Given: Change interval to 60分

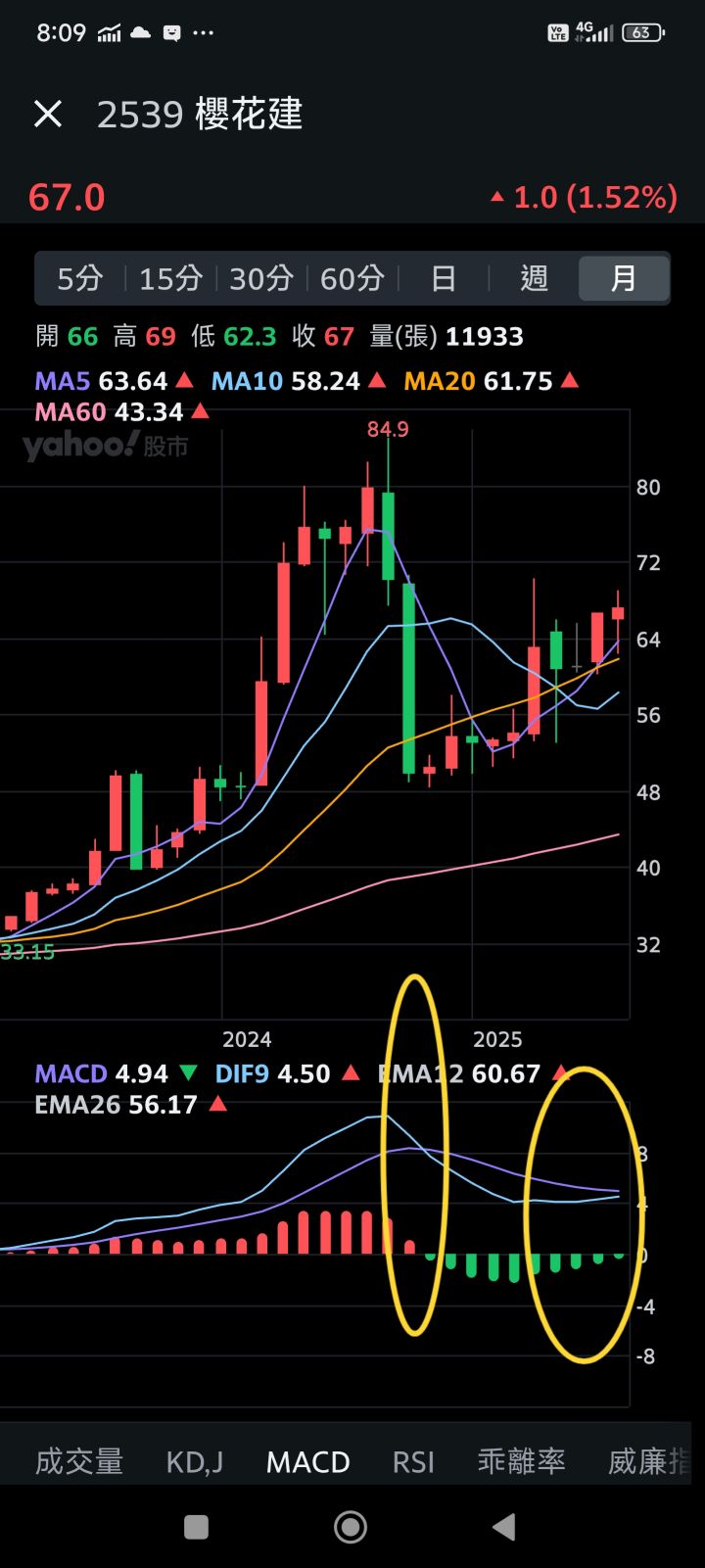Looking at the screenshot, I should pyautogui.click(x=352, y=279).
